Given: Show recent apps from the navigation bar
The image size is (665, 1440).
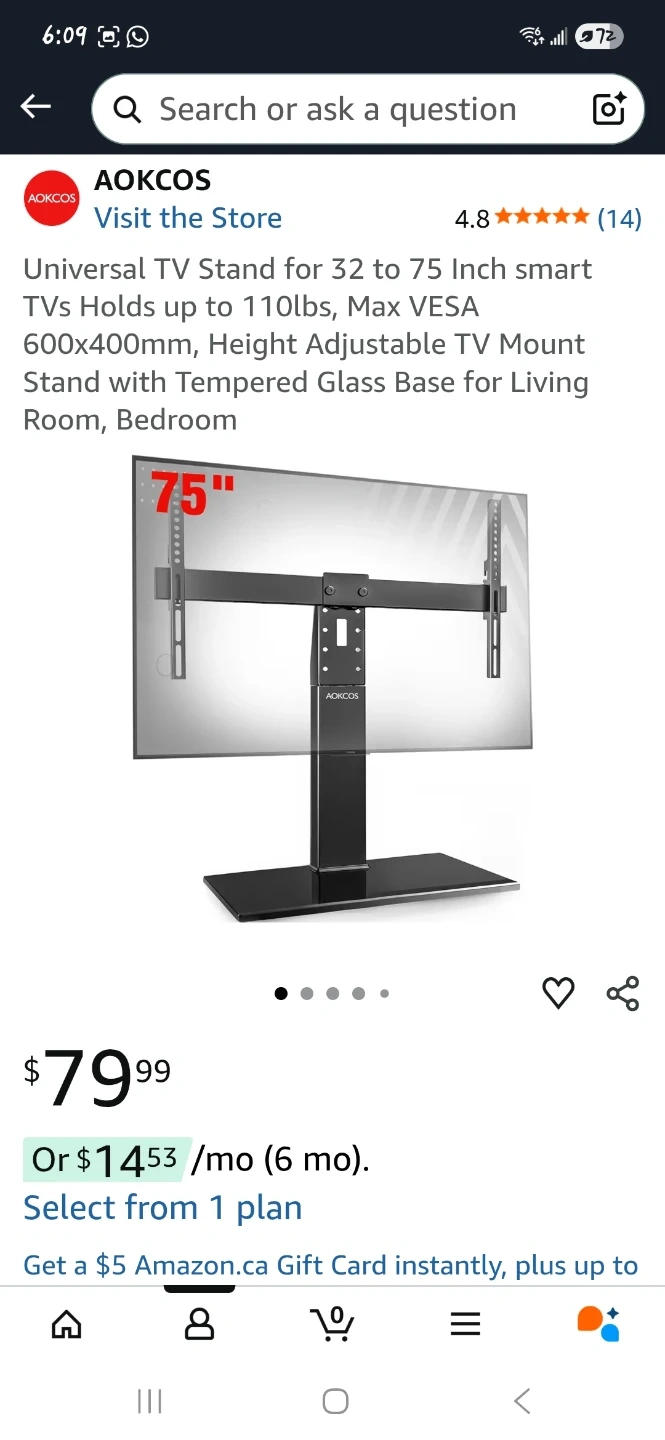Looking at the screenshot, I should [x=149, y=1402].
